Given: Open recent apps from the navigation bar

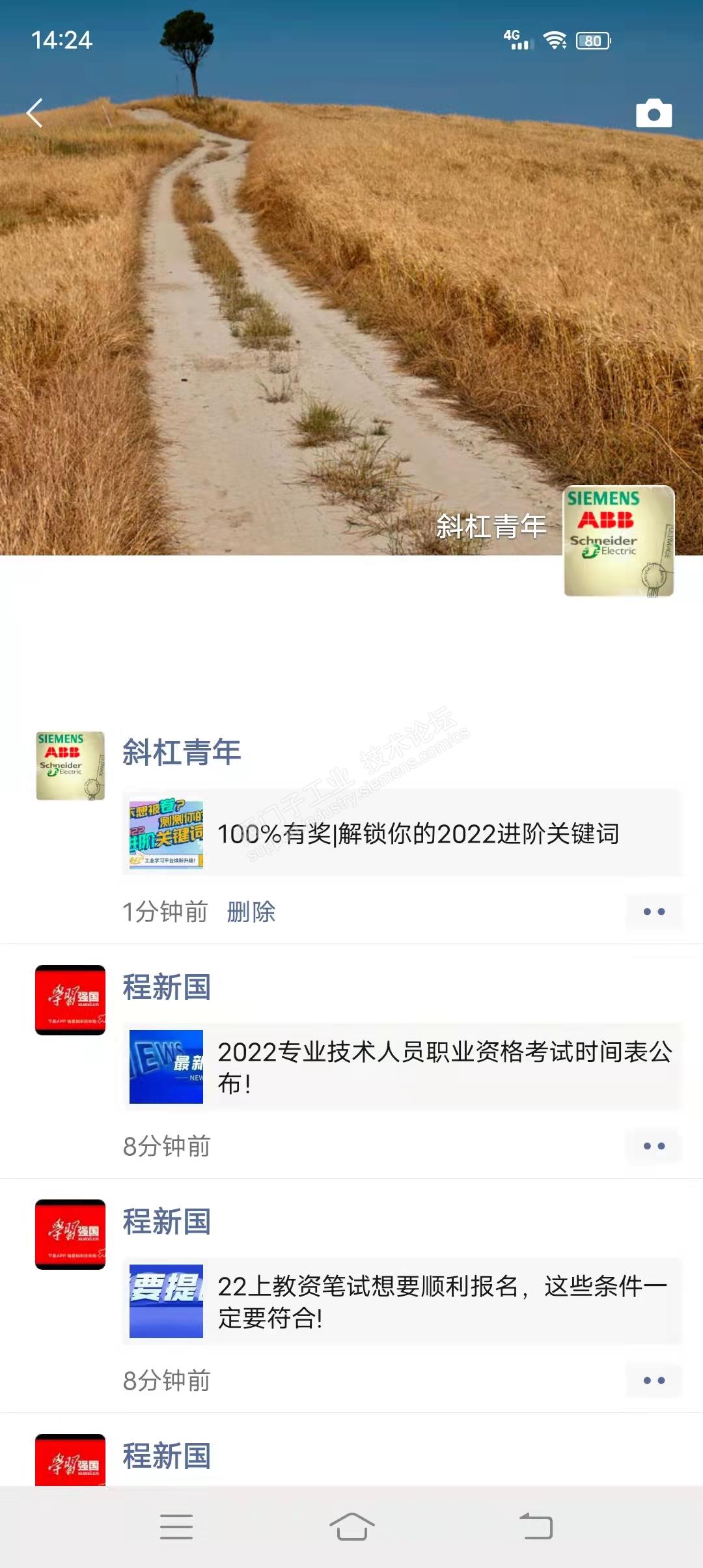Looking at the screenshot, I should coord(176,1526).
